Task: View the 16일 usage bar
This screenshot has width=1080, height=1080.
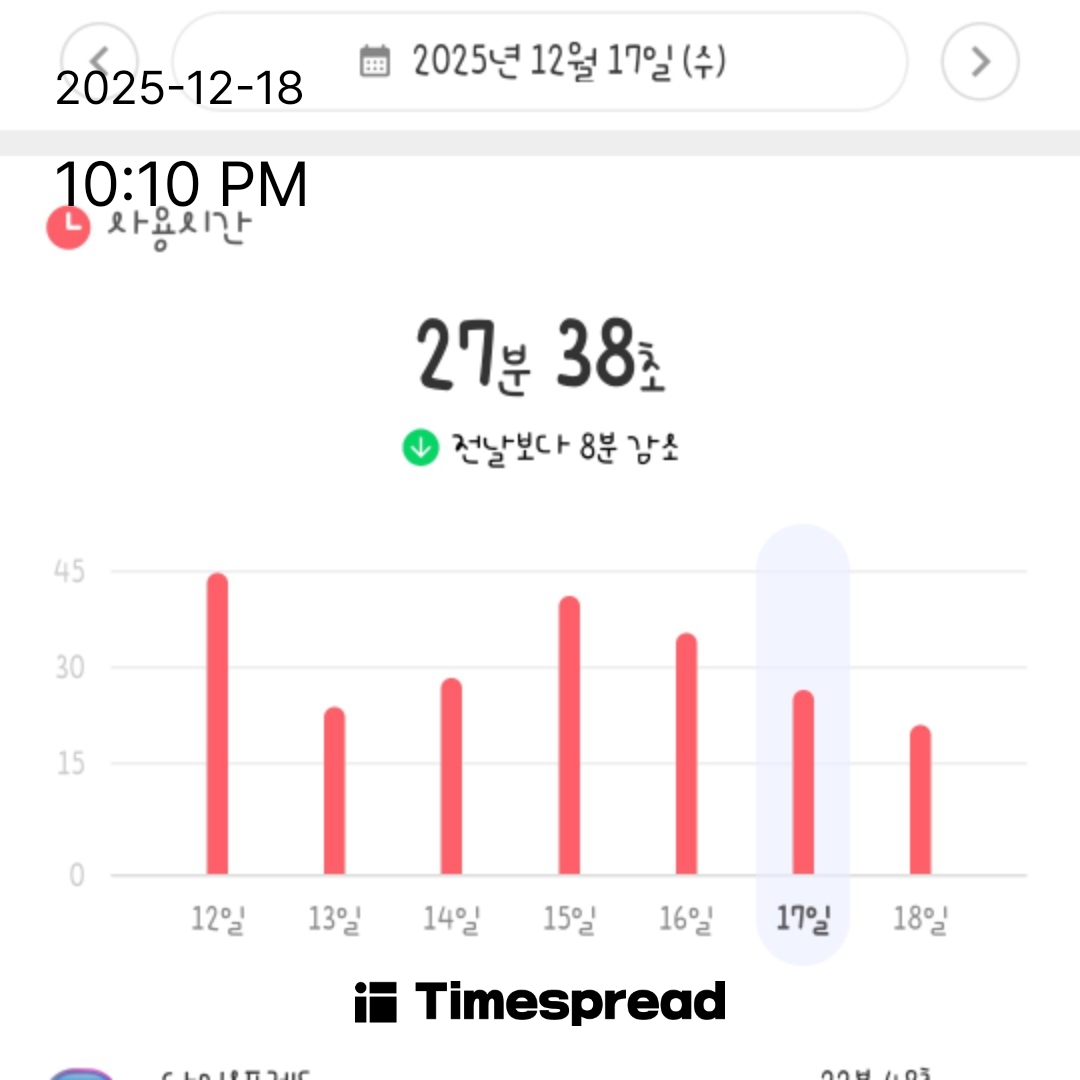Action: (x=686, y=754)
